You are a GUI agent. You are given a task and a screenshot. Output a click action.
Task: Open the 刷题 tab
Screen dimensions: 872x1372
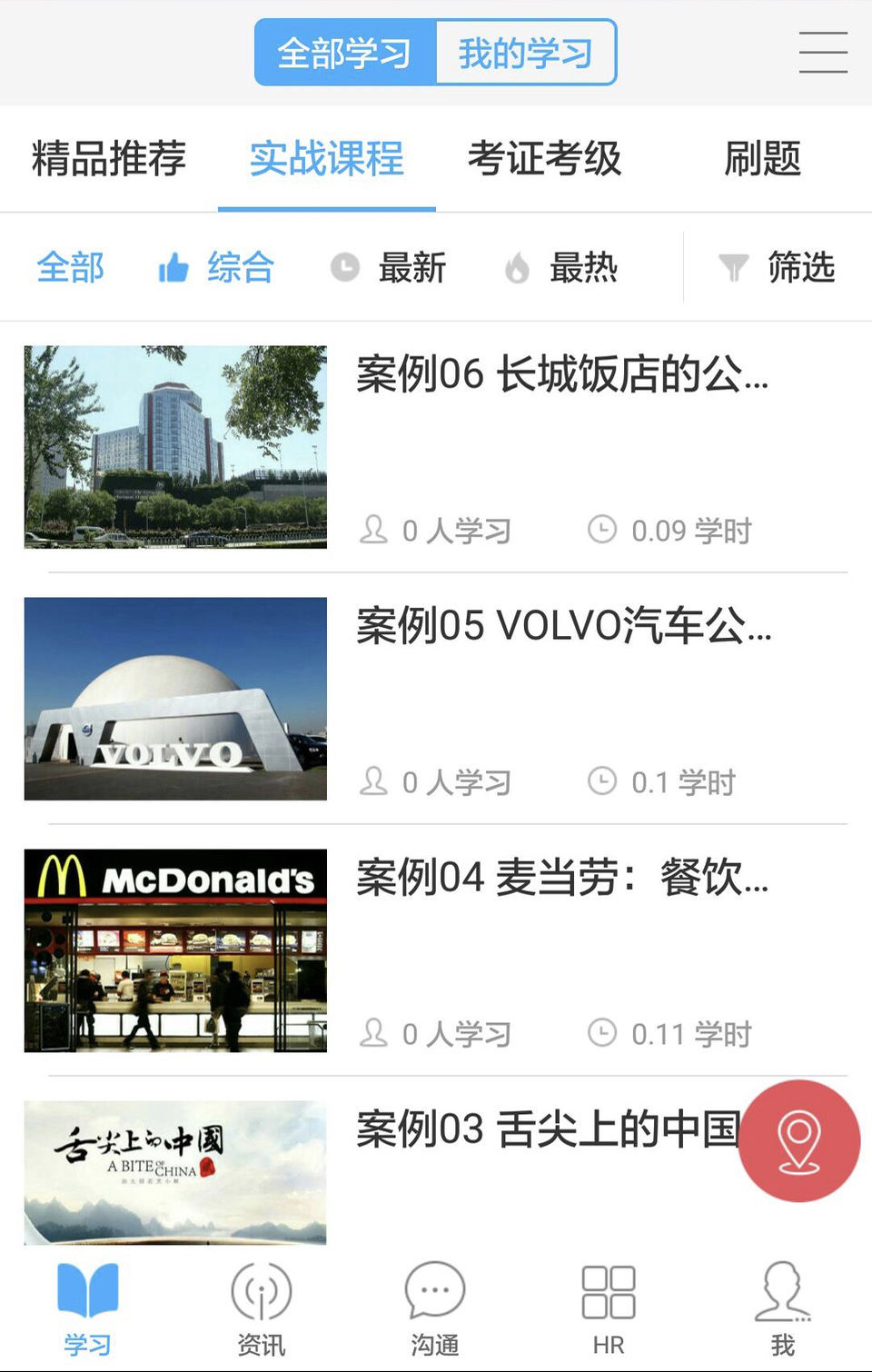pos(763,159)
